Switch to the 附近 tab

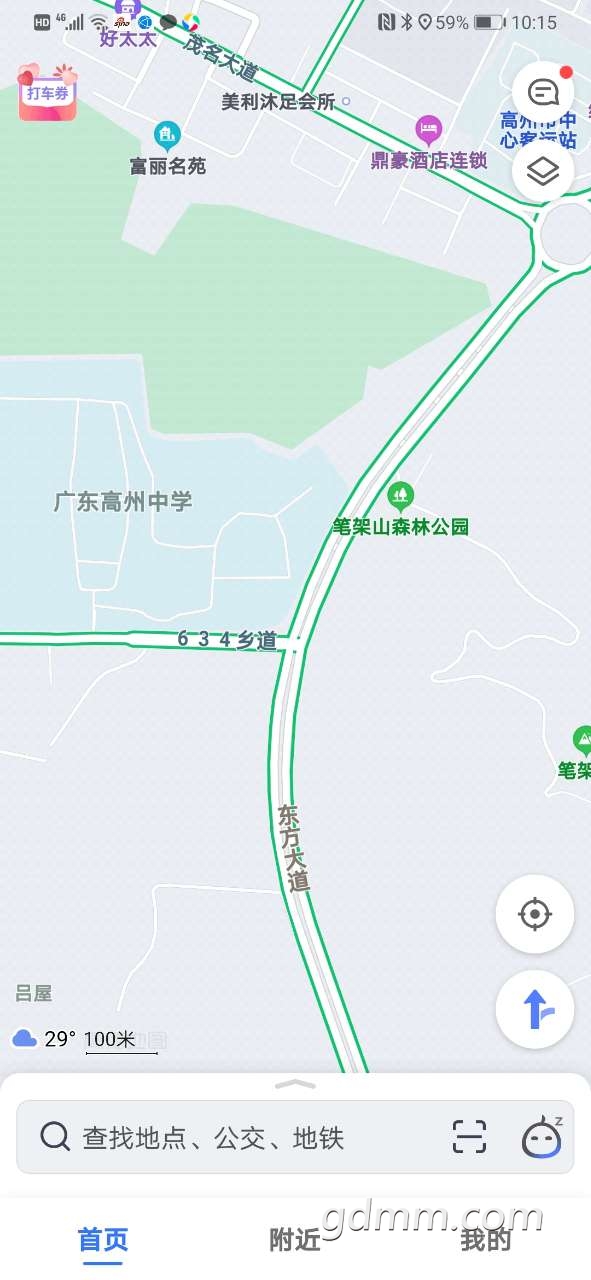(295, 1240)
